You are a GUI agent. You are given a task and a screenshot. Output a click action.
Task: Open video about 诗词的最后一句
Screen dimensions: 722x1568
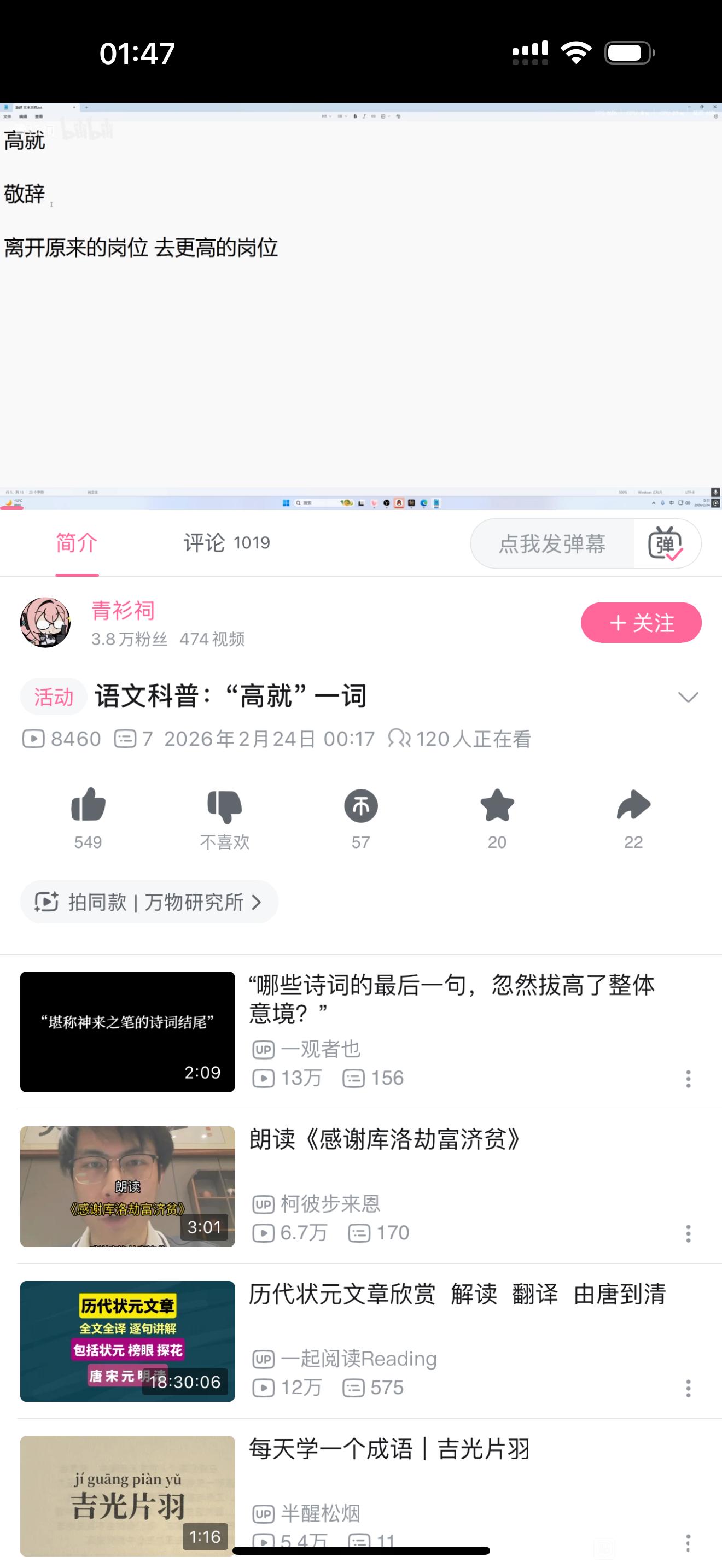click(451, 998)
